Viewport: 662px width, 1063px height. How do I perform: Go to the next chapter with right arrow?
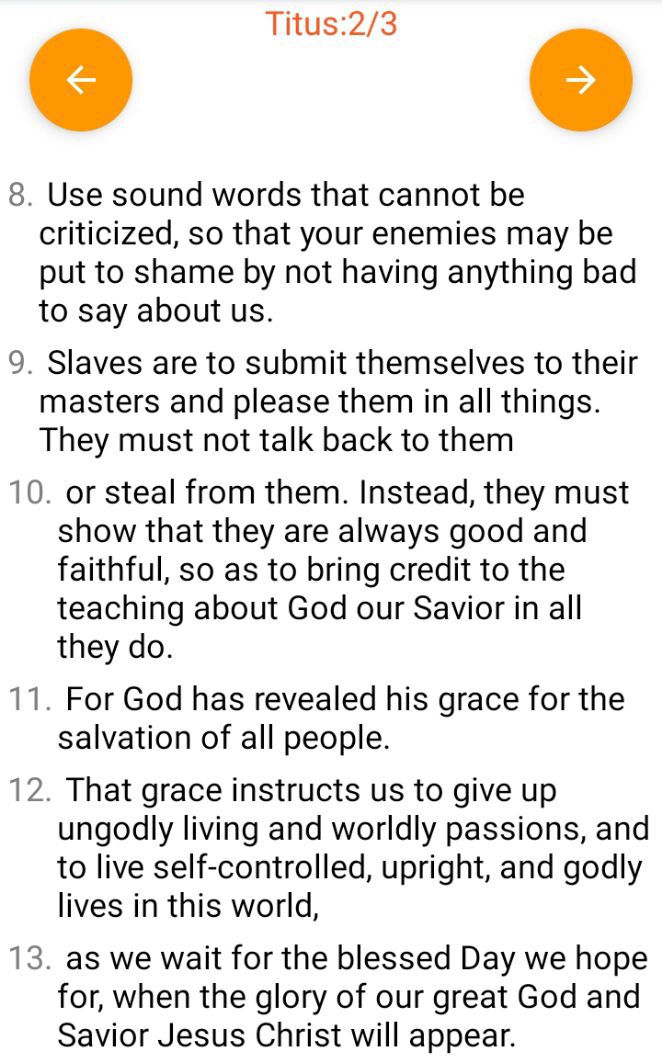[580, 80]
